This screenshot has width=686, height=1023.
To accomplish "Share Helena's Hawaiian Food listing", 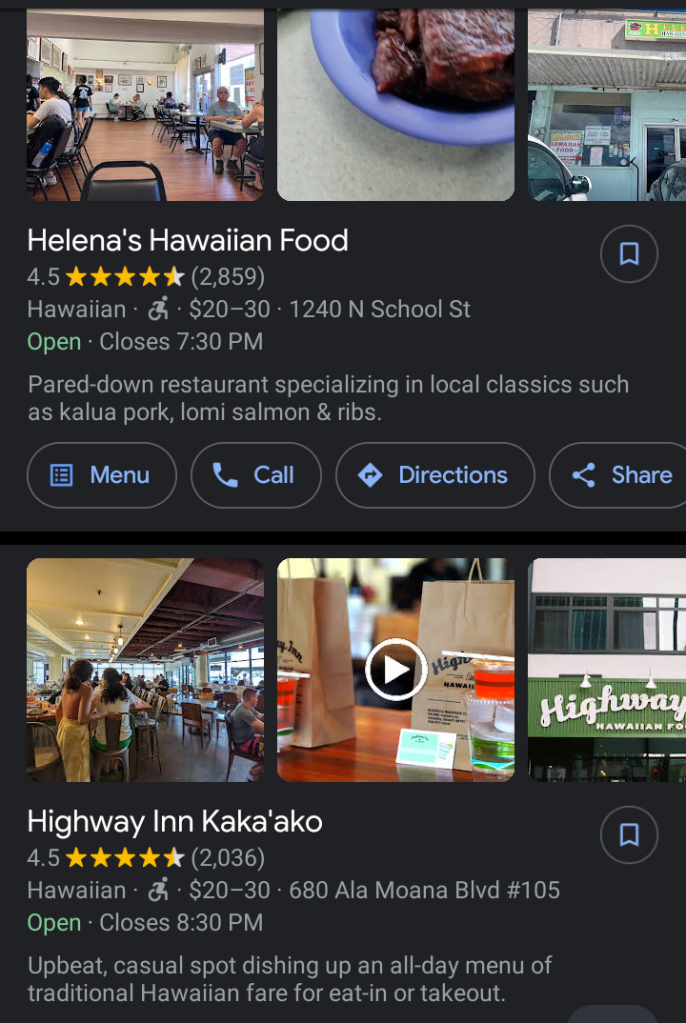I will [620, 475].
